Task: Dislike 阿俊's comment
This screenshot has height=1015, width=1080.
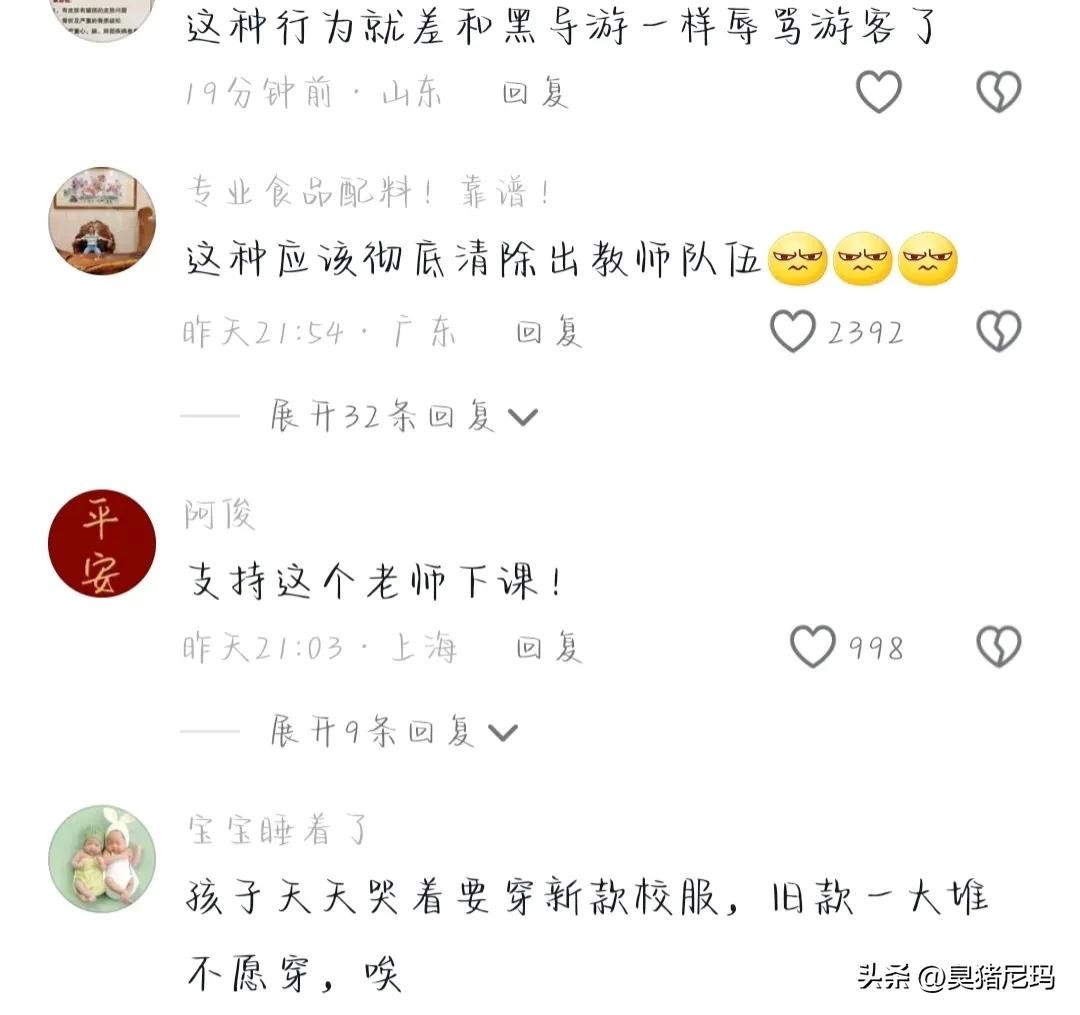Action: pos(998,648)
